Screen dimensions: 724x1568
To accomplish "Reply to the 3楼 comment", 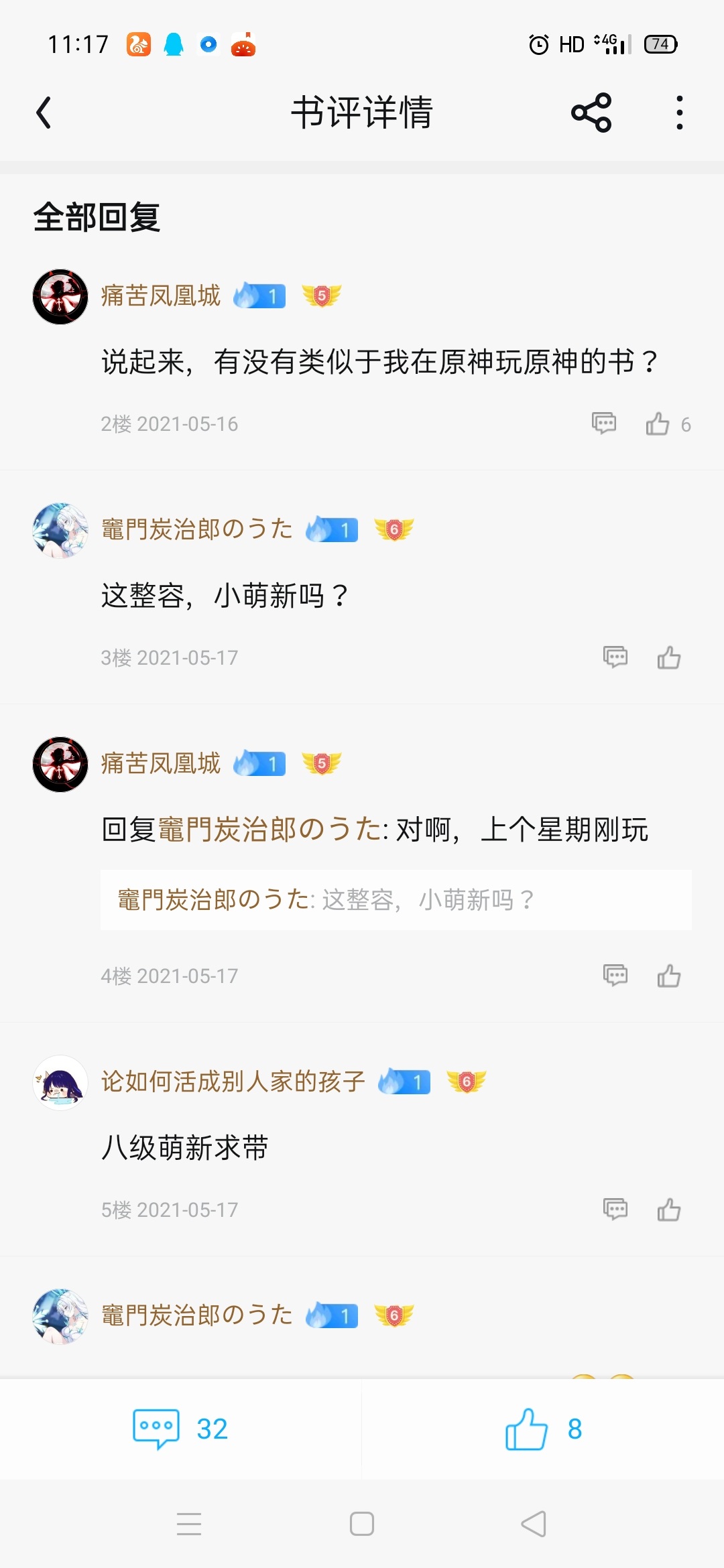I will click(615, 658).
